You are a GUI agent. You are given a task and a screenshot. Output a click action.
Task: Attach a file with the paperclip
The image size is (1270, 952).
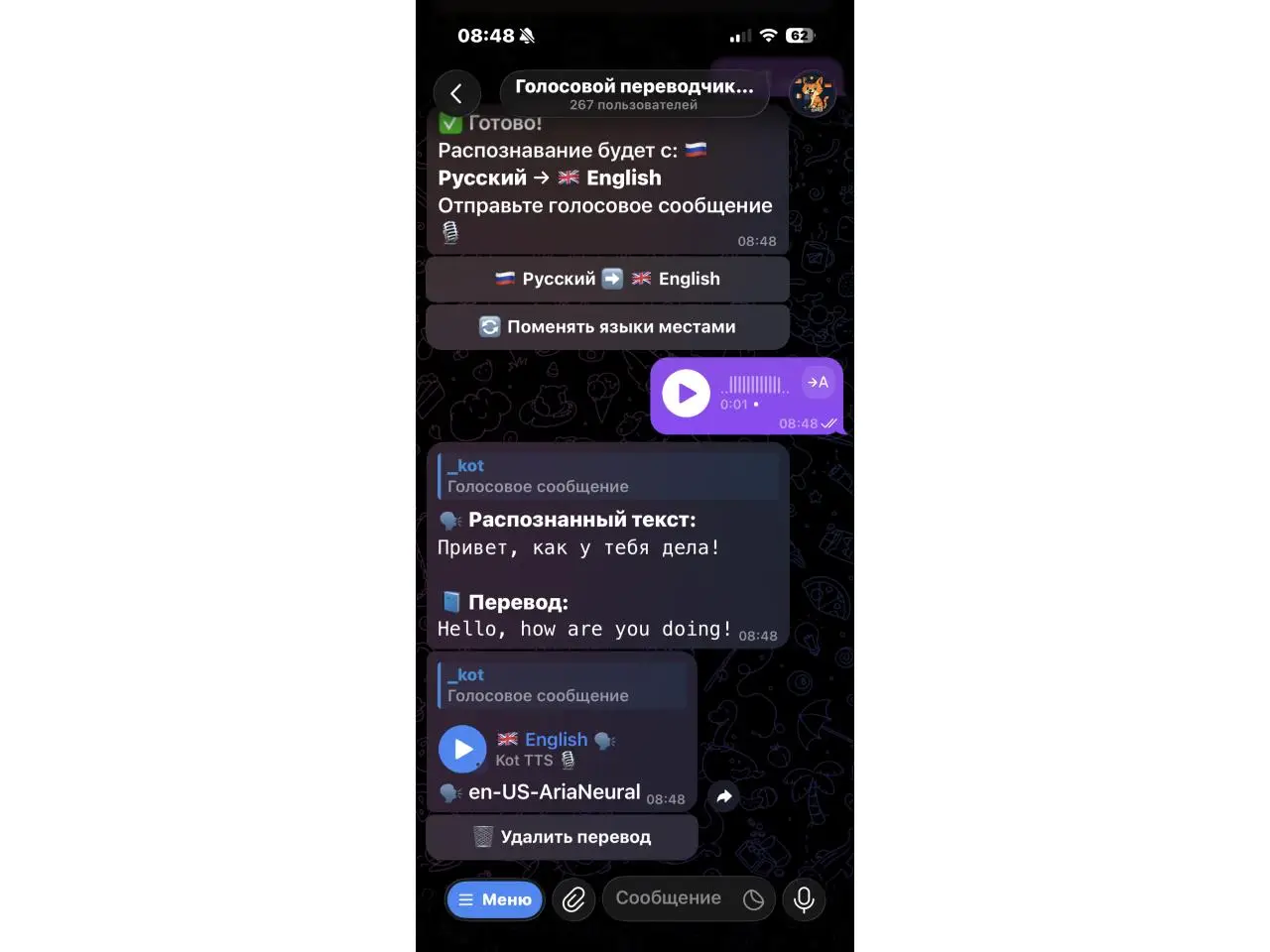point(573,899)
